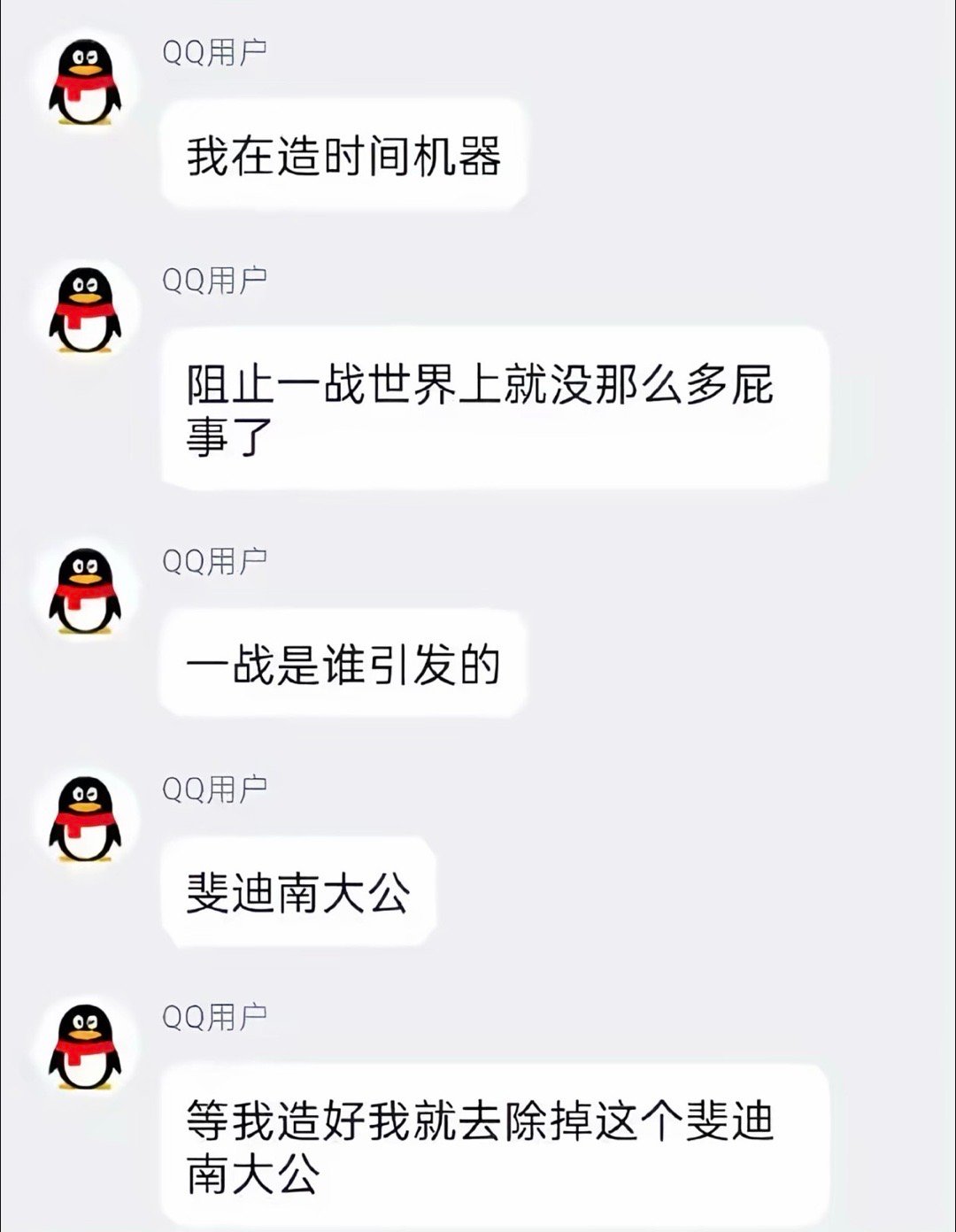The width and height of the screenshot is (956, 1232).
Task: Click the red scarf on the topmost penguin avatar
Action: (84, 89)
